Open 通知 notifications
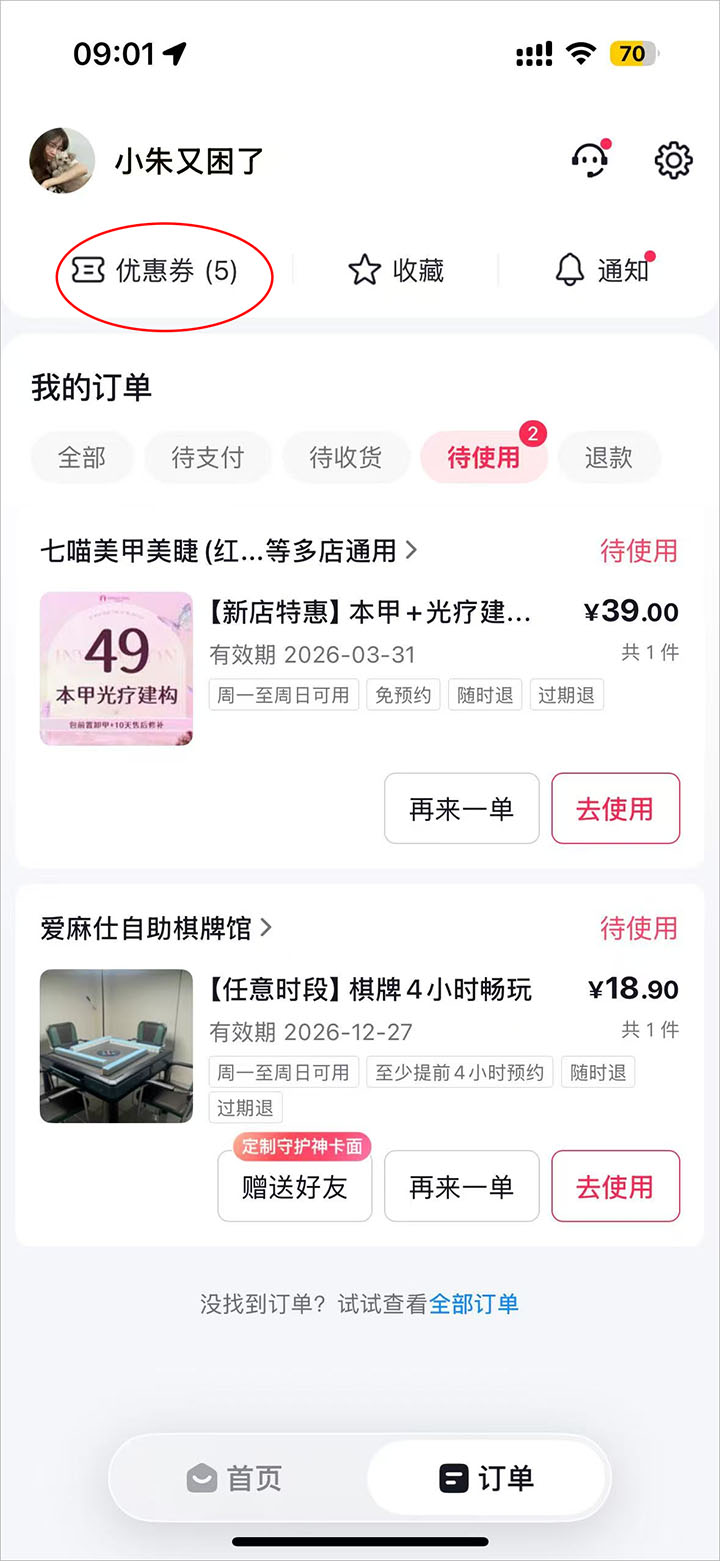The height and width of the screenshot is (1561, 720). coord(603,270)
